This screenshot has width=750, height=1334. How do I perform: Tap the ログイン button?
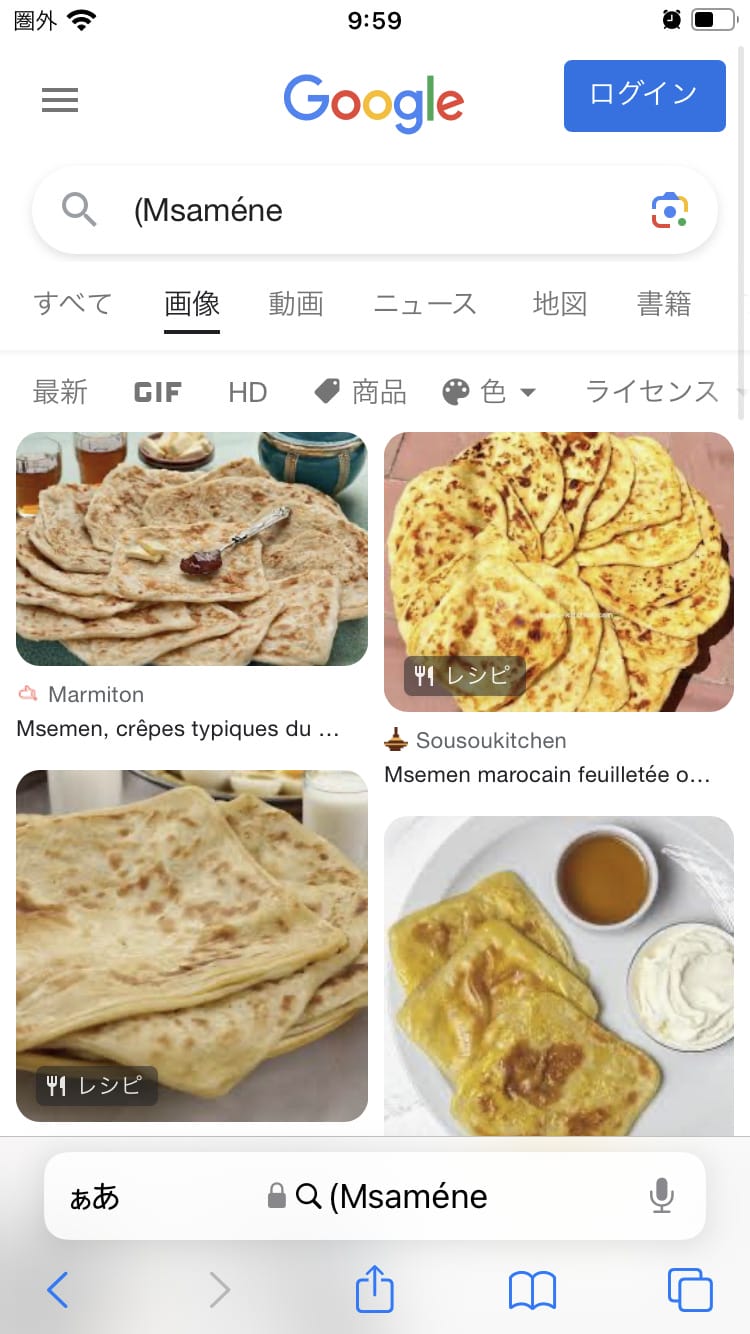644,96
